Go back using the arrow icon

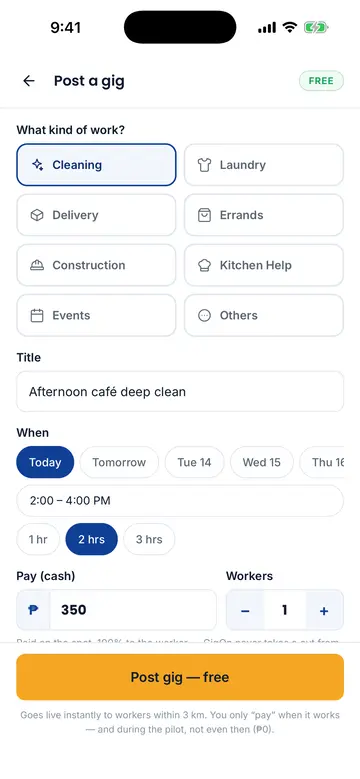coord(29,81)
